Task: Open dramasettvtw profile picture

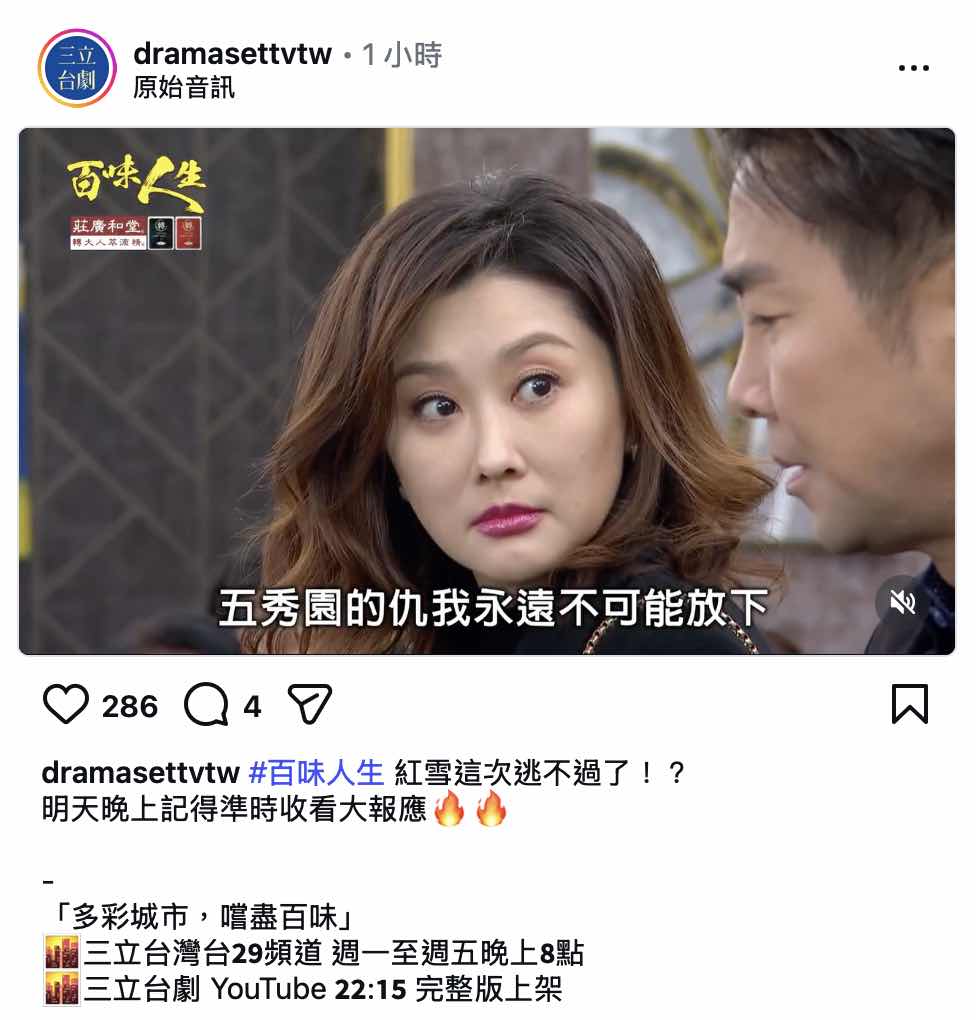Action: pos(77,68)
